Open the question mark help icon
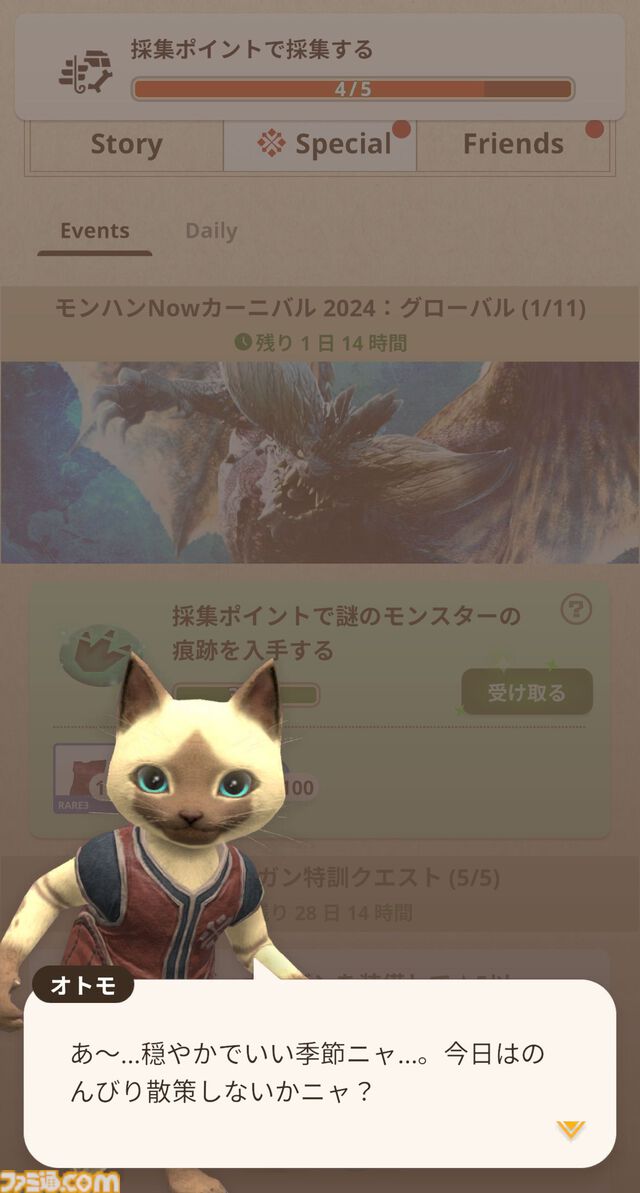The width and height of the screenshot is (640, 1193). click(576, 609)
